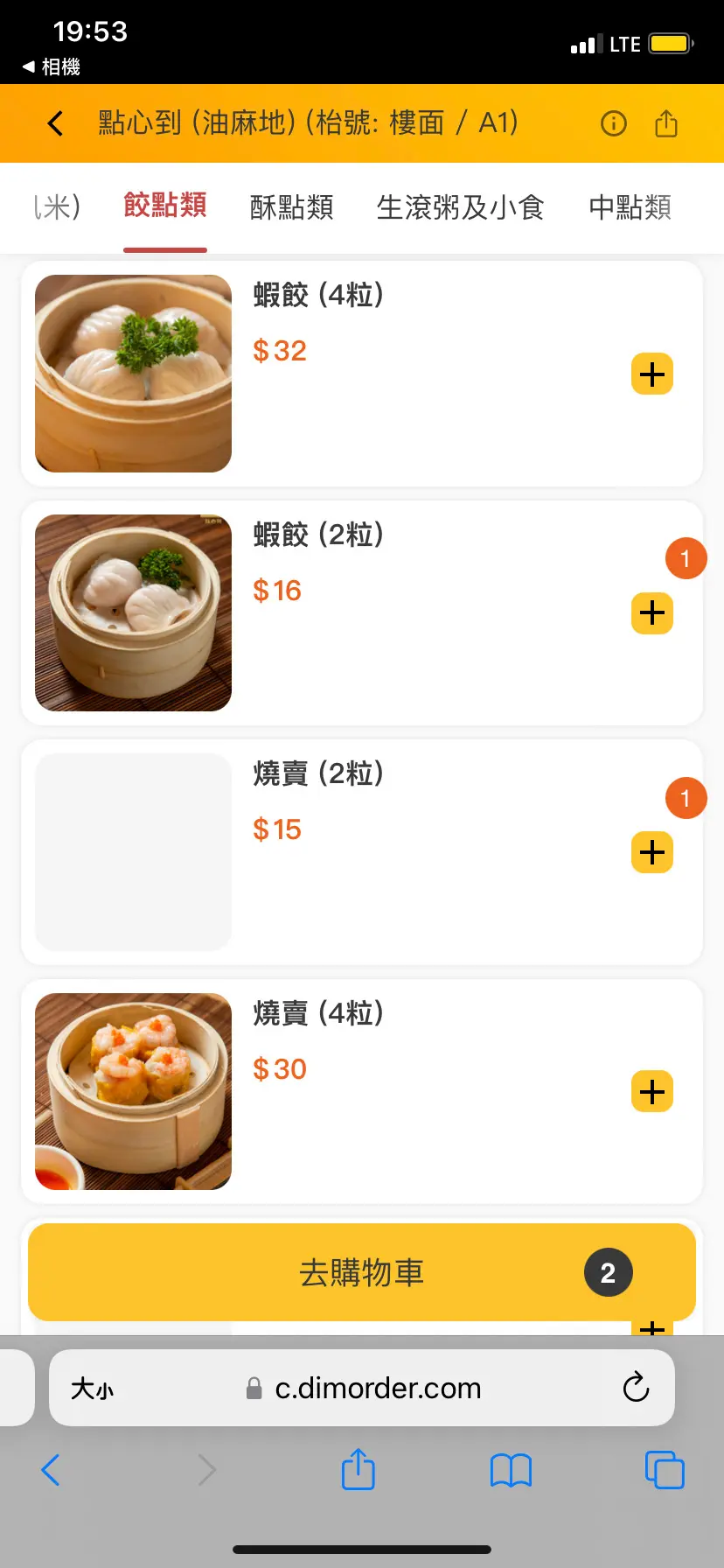Switch to the 中點類 tab
Image resolution: width=724 pixels, height=1568 pixels.
pos(630,207)
